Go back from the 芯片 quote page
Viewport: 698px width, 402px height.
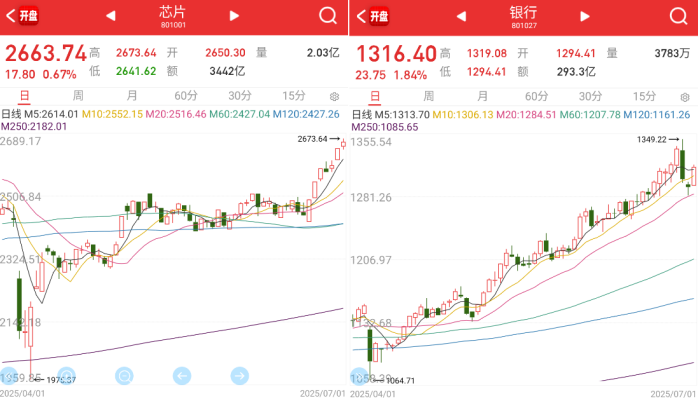pyautogui.click(x=14, y=16)
